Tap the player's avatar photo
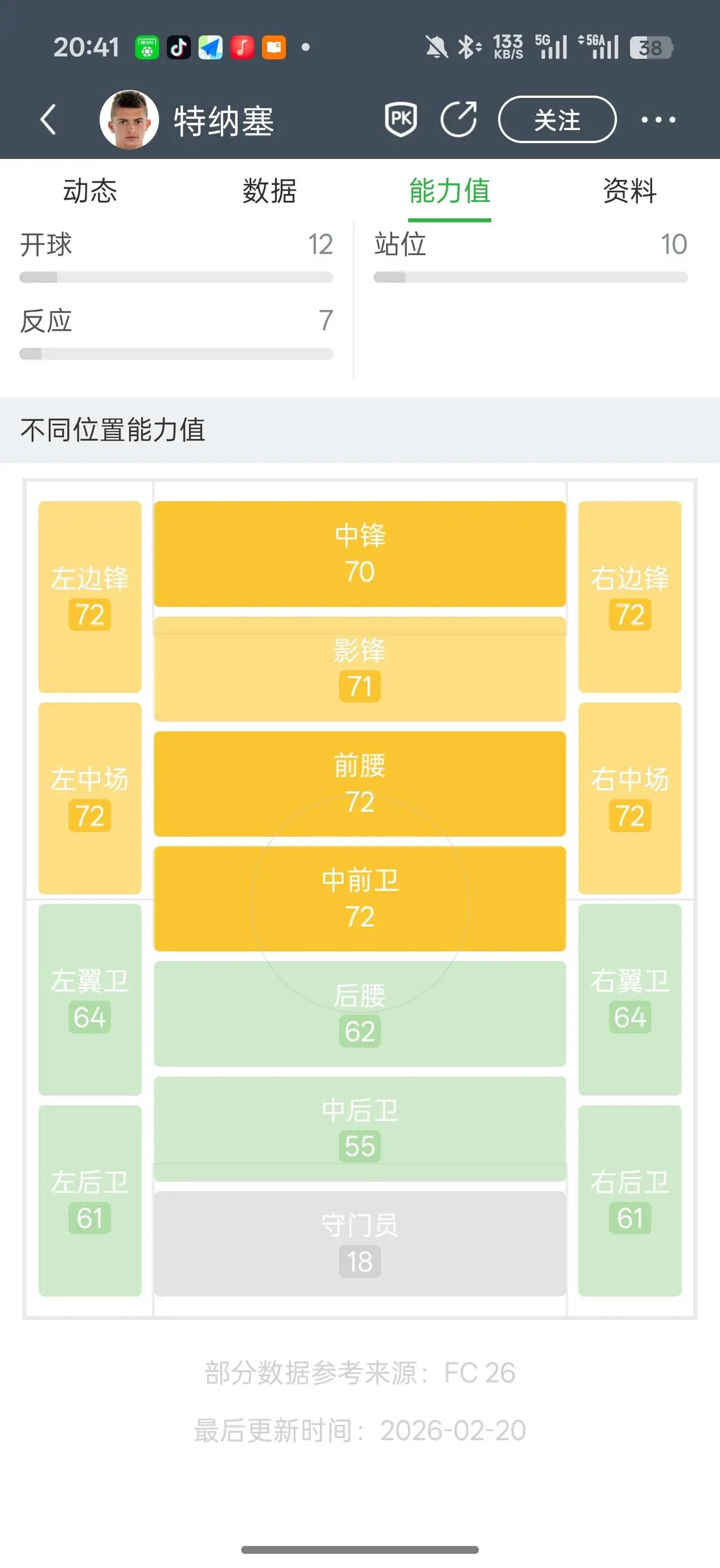720x1568 pixels. tap(129, 119)
